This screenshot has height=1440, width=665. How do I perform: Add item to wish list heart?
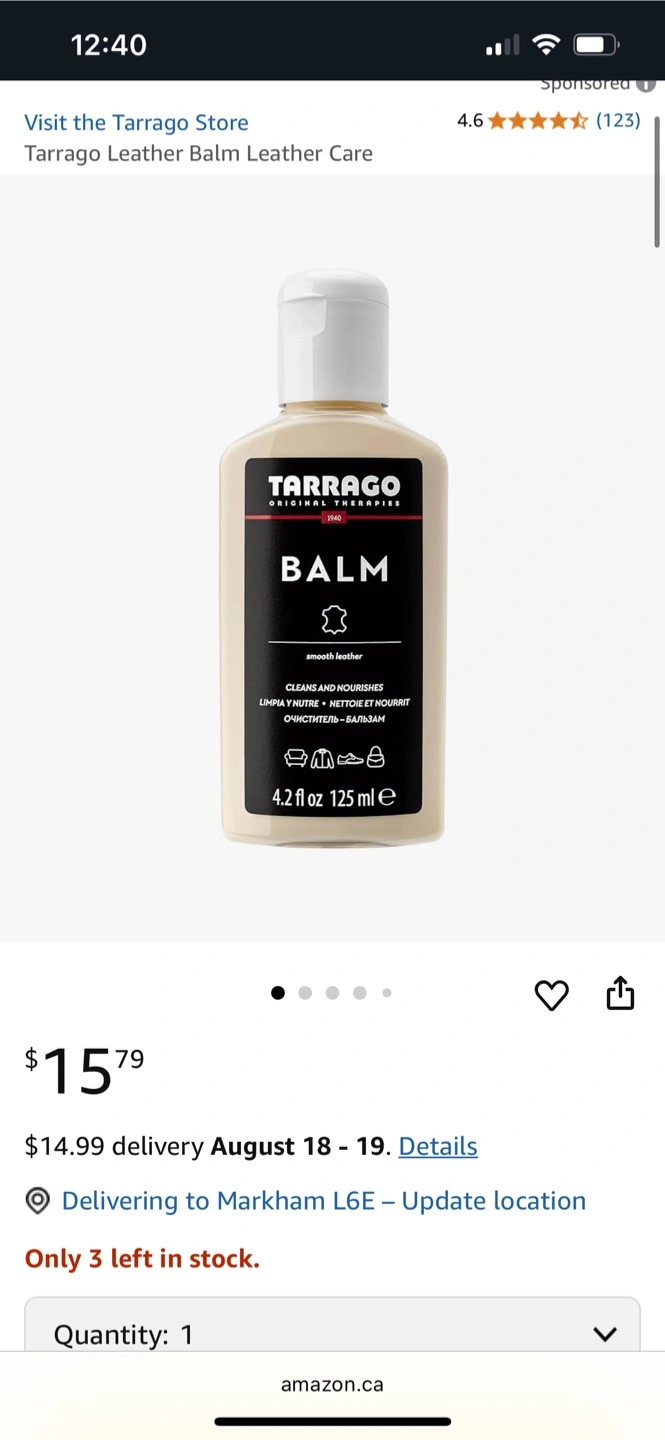tap(551, 995)
